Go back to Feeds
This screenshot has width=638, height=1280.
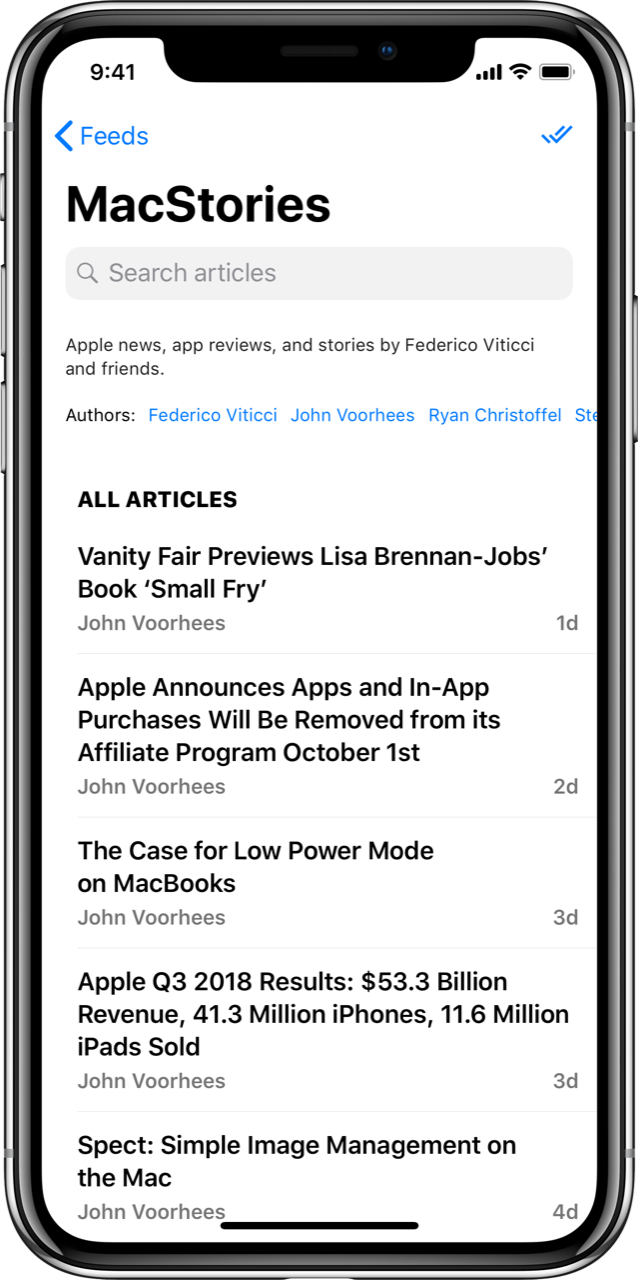pos(102,136)
